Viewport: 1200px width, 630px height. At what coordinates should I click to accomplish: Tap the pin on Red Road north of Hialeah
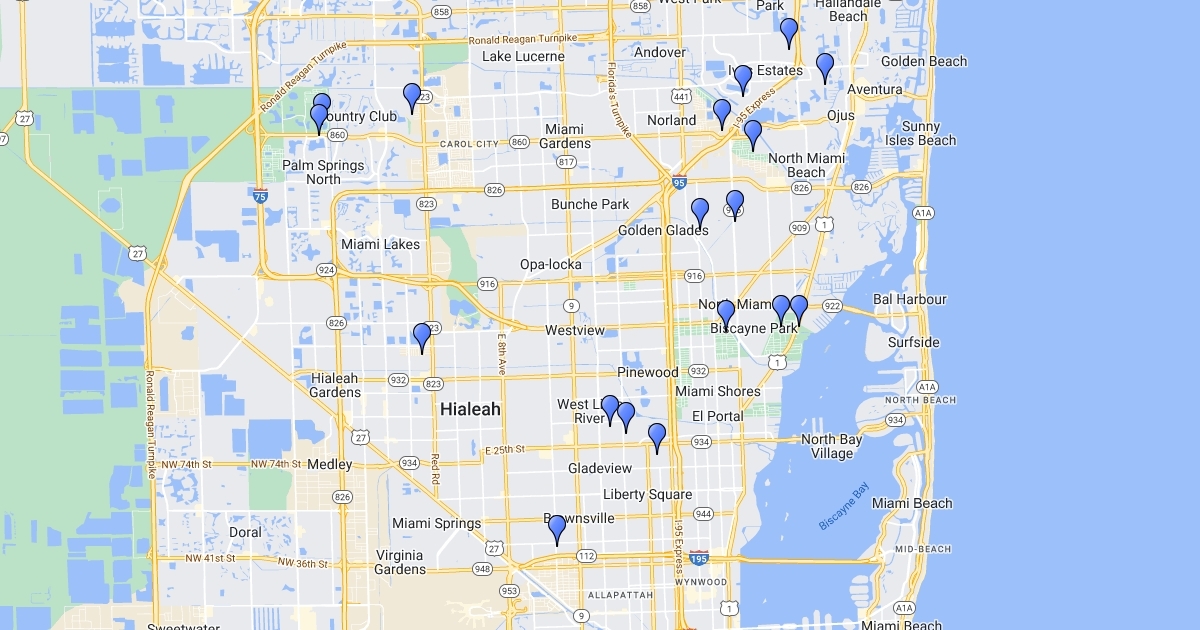click(x=422, y=337)
